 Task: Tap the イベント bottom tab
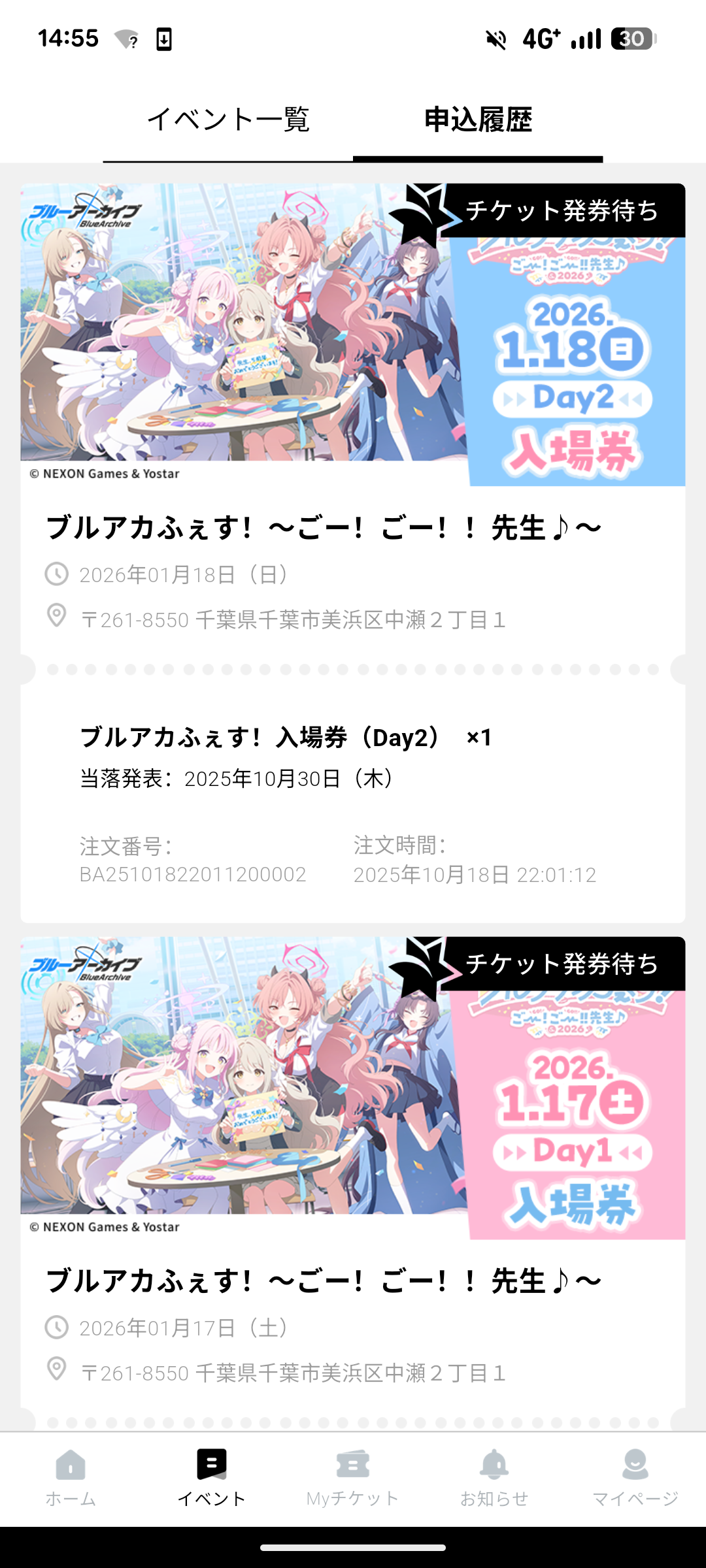coord(212,1478)
